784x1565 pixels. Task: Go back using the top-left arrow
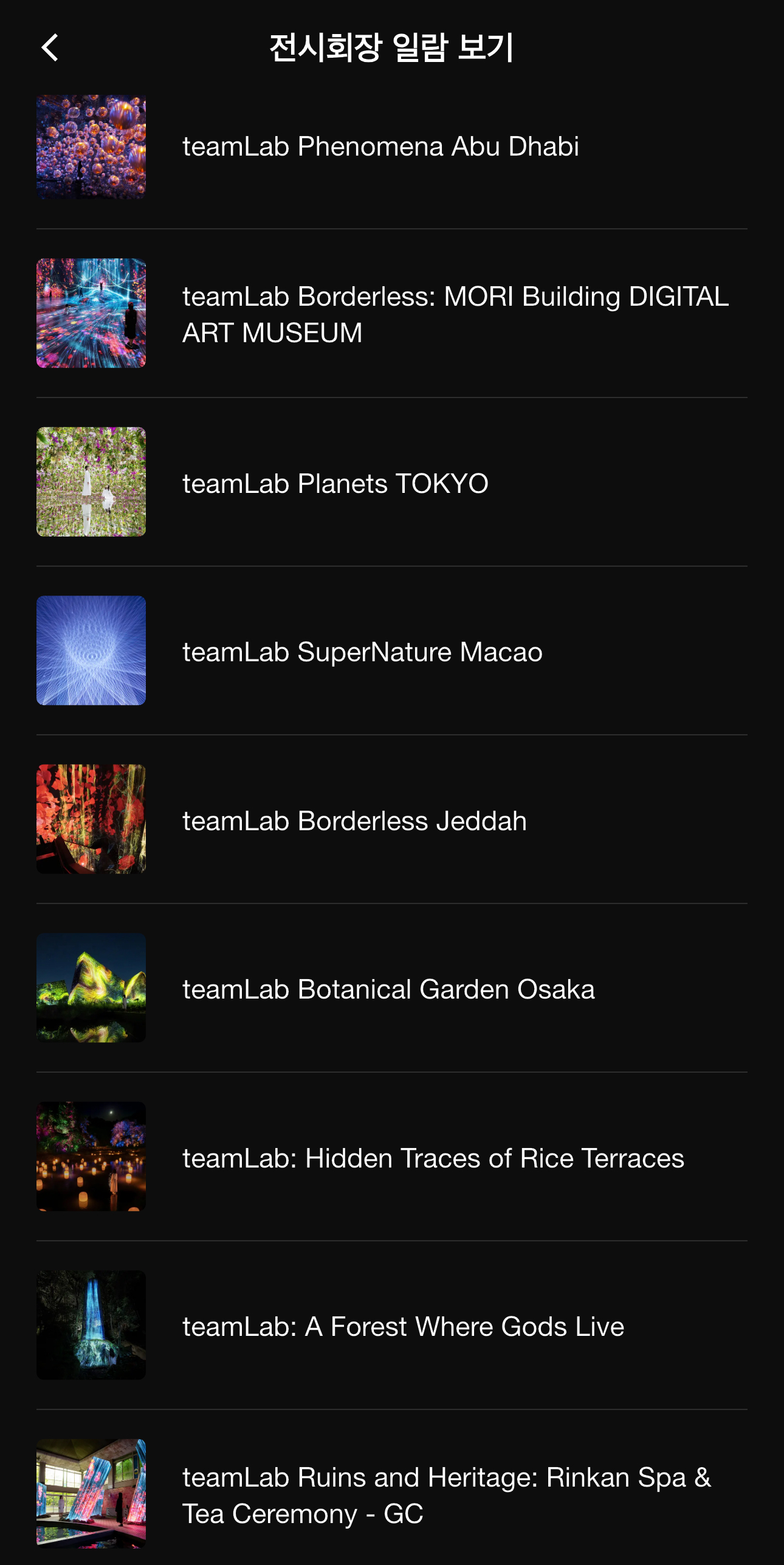click(x=50, y=47)
